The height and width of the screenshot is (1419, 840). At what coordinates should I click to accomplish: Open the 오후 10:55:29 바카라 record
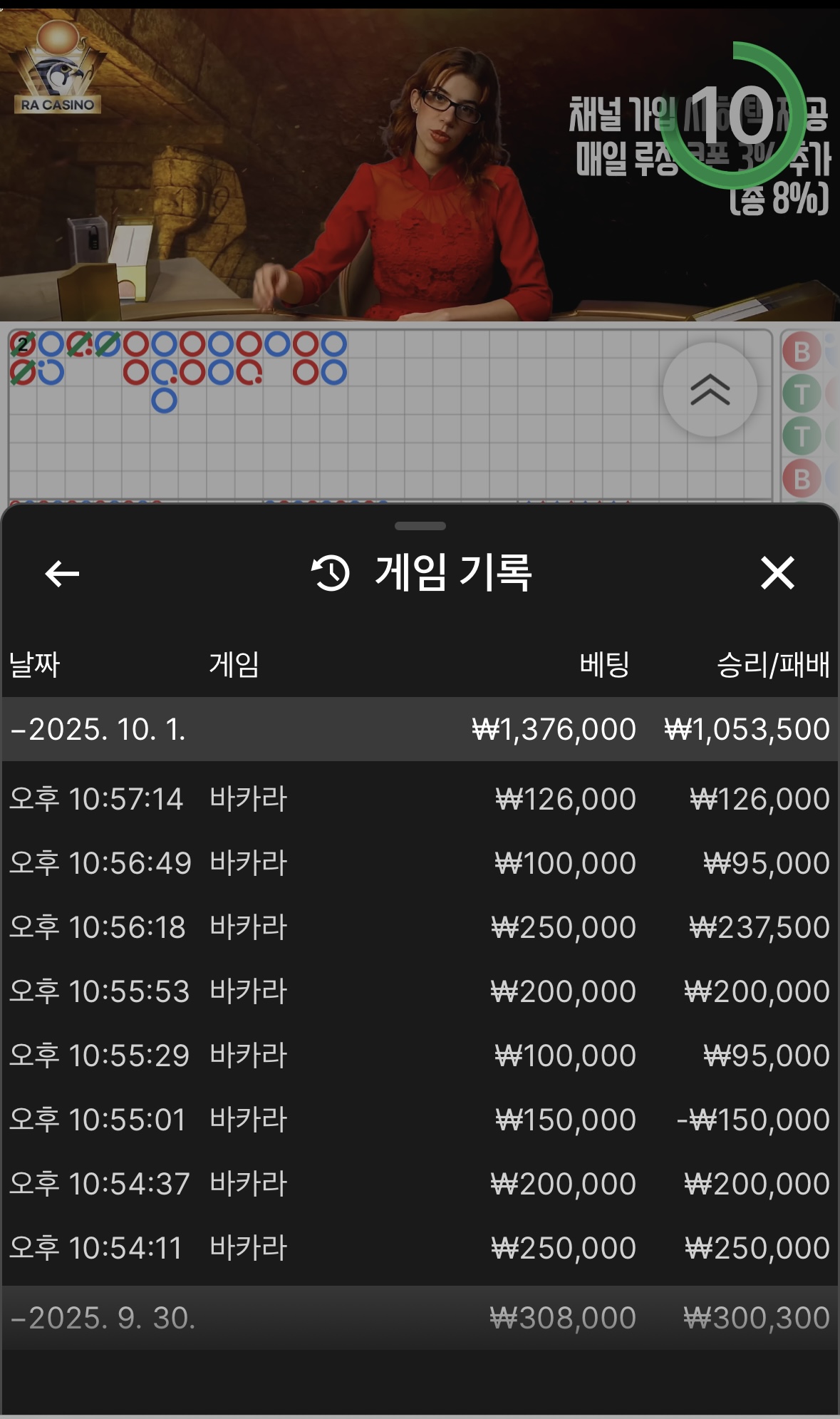(420, 1056)
